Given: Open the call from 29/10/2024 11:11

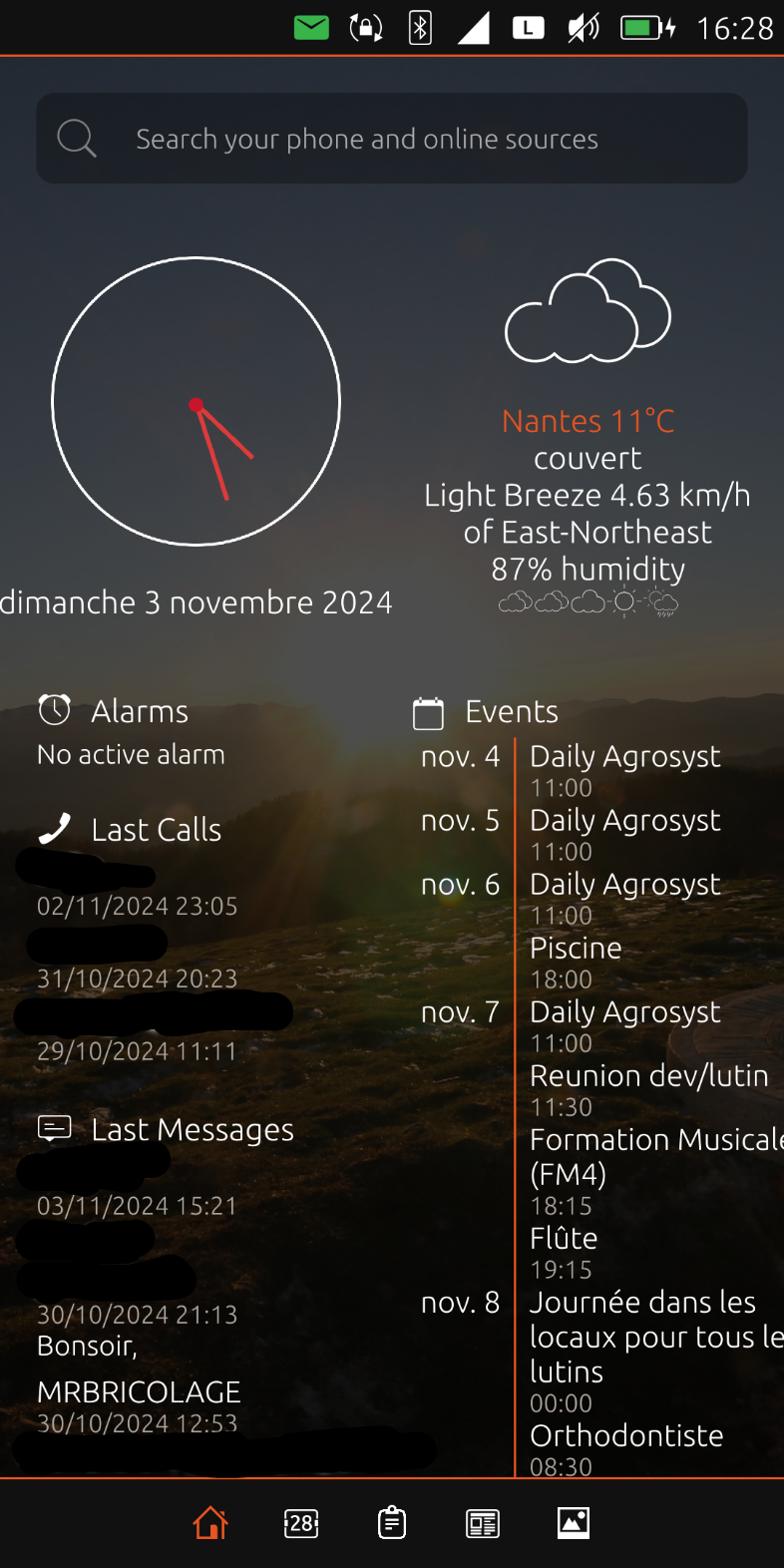Looking at the screenshot, I should point(137,1033).
